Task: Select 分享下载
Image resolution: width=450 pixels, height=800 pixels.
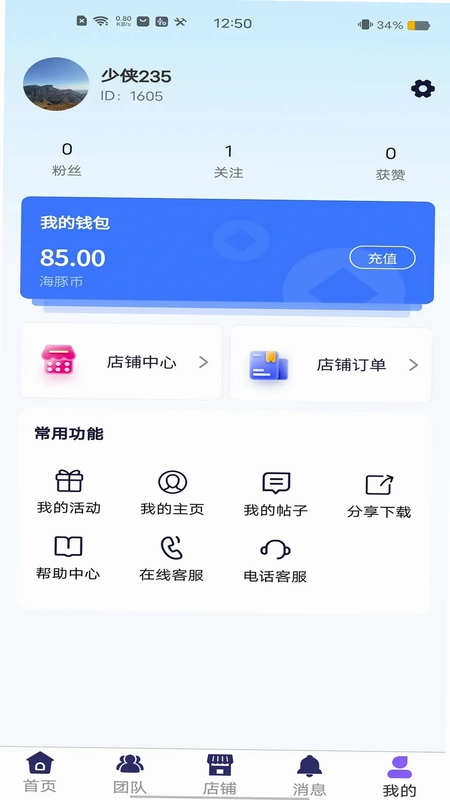Action: [x=379, y=496]
